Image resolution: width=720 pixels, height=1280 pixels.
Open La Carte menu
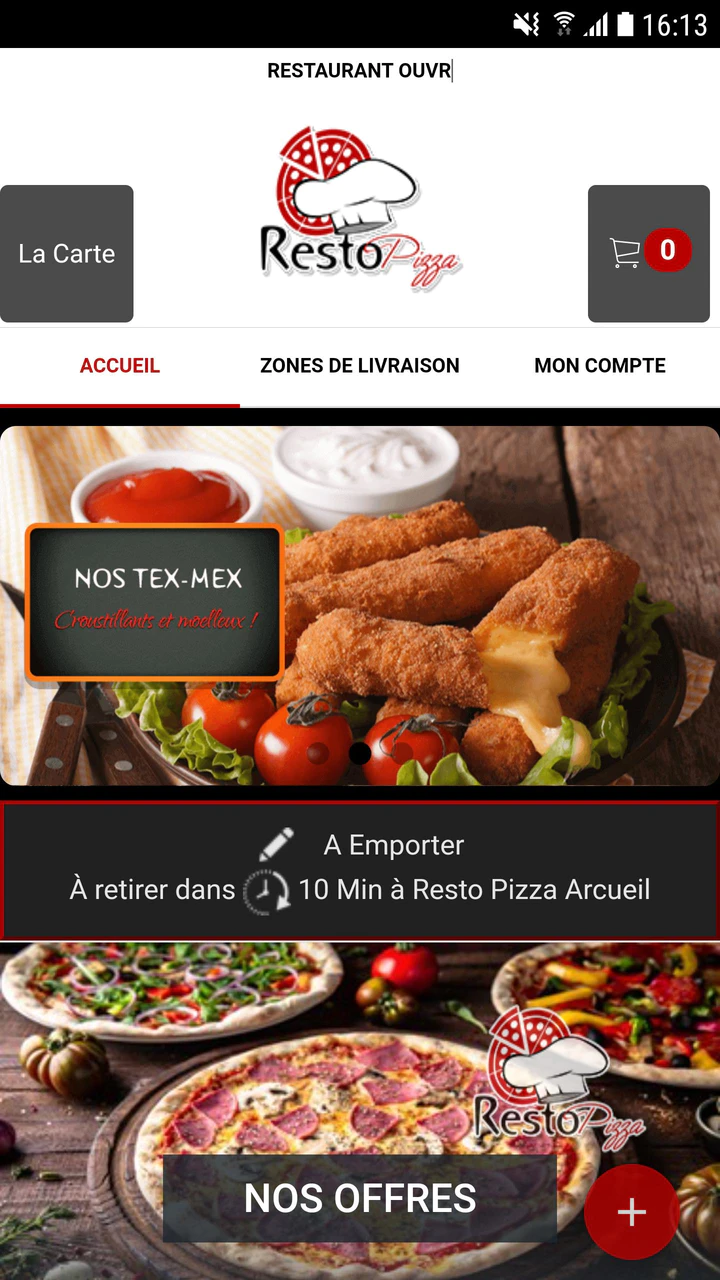[x=66, y=254]
